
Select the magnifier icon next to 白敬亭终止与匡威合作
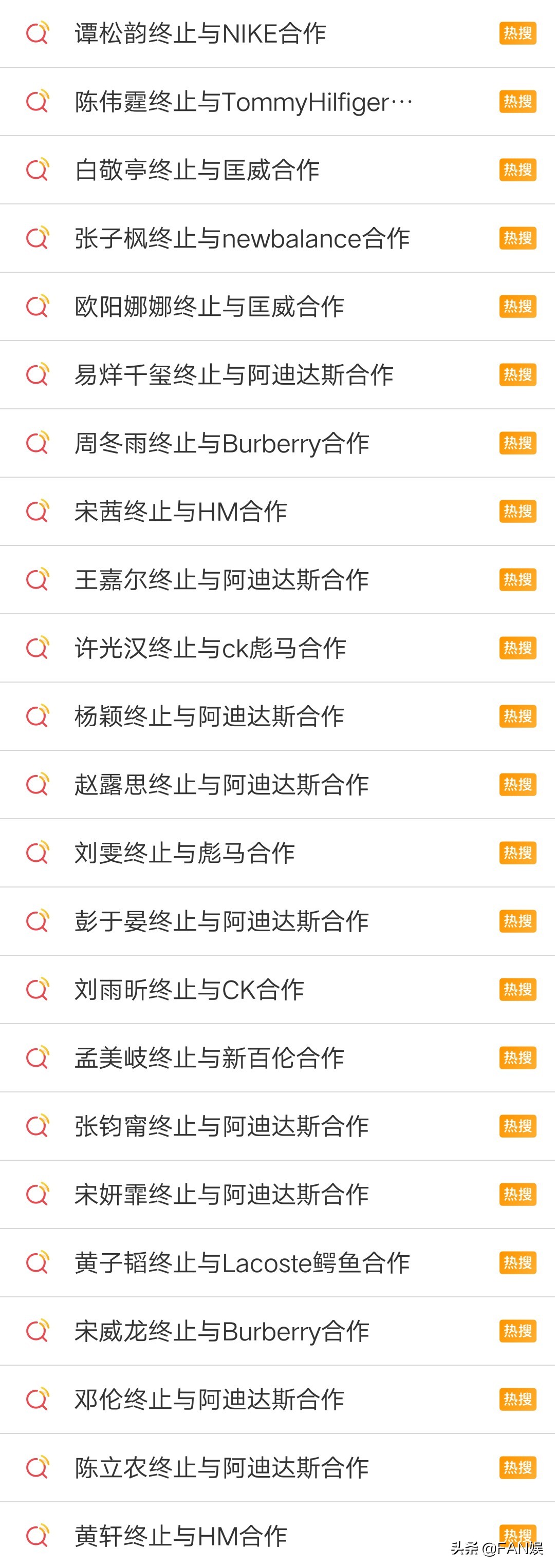[38, 170]
